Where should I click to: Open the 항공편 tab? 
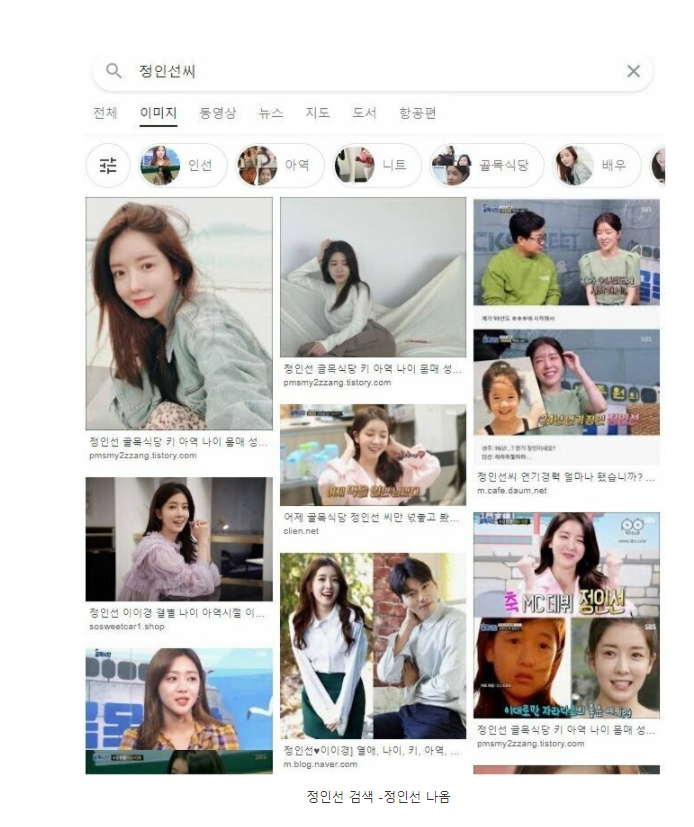[x=417, y=113]
